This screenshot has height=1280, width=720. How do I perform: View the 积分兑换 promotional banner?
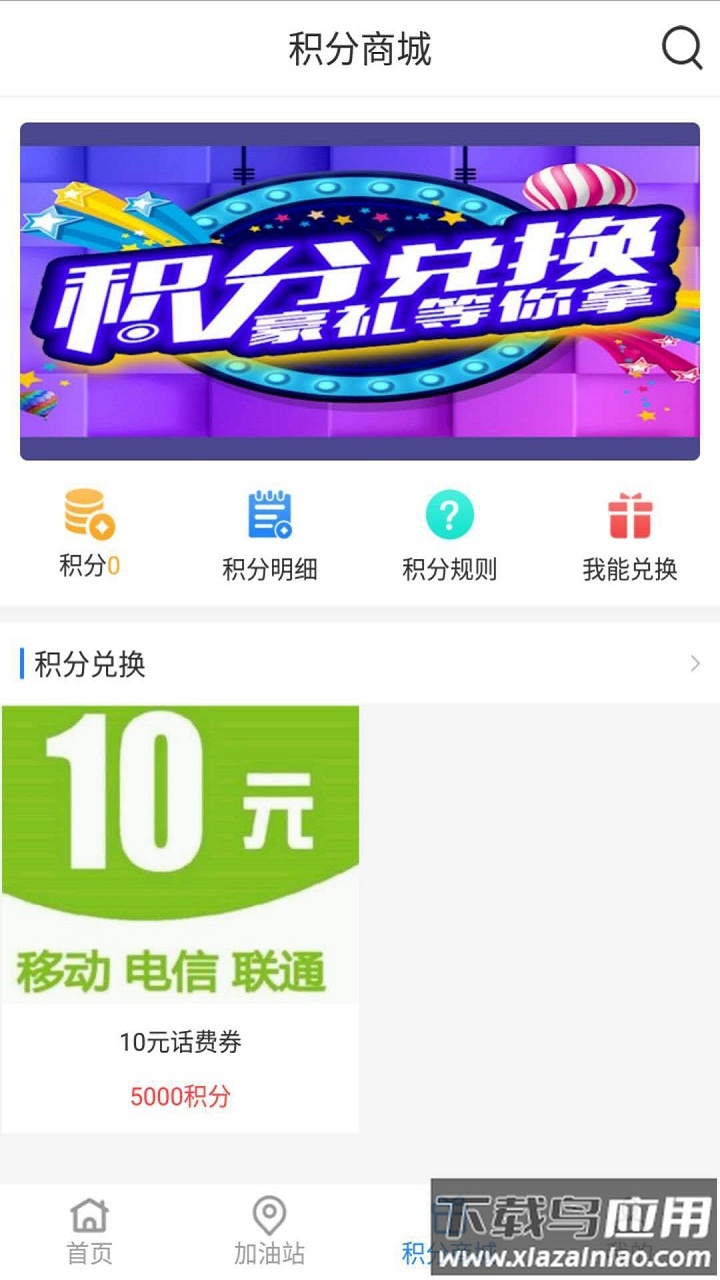click(360, 289)
